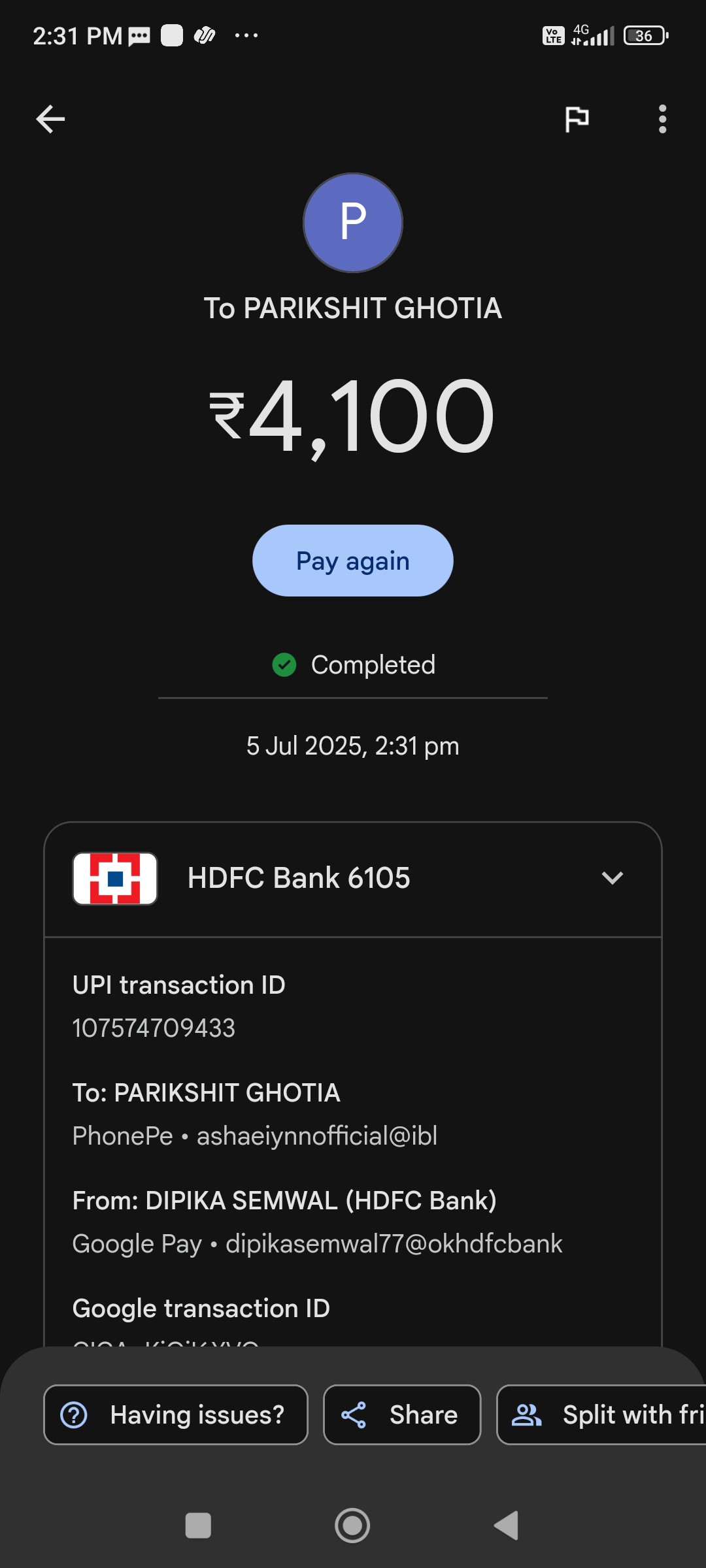
Task: Tap the system home button
Action: tap(352, 1526)
